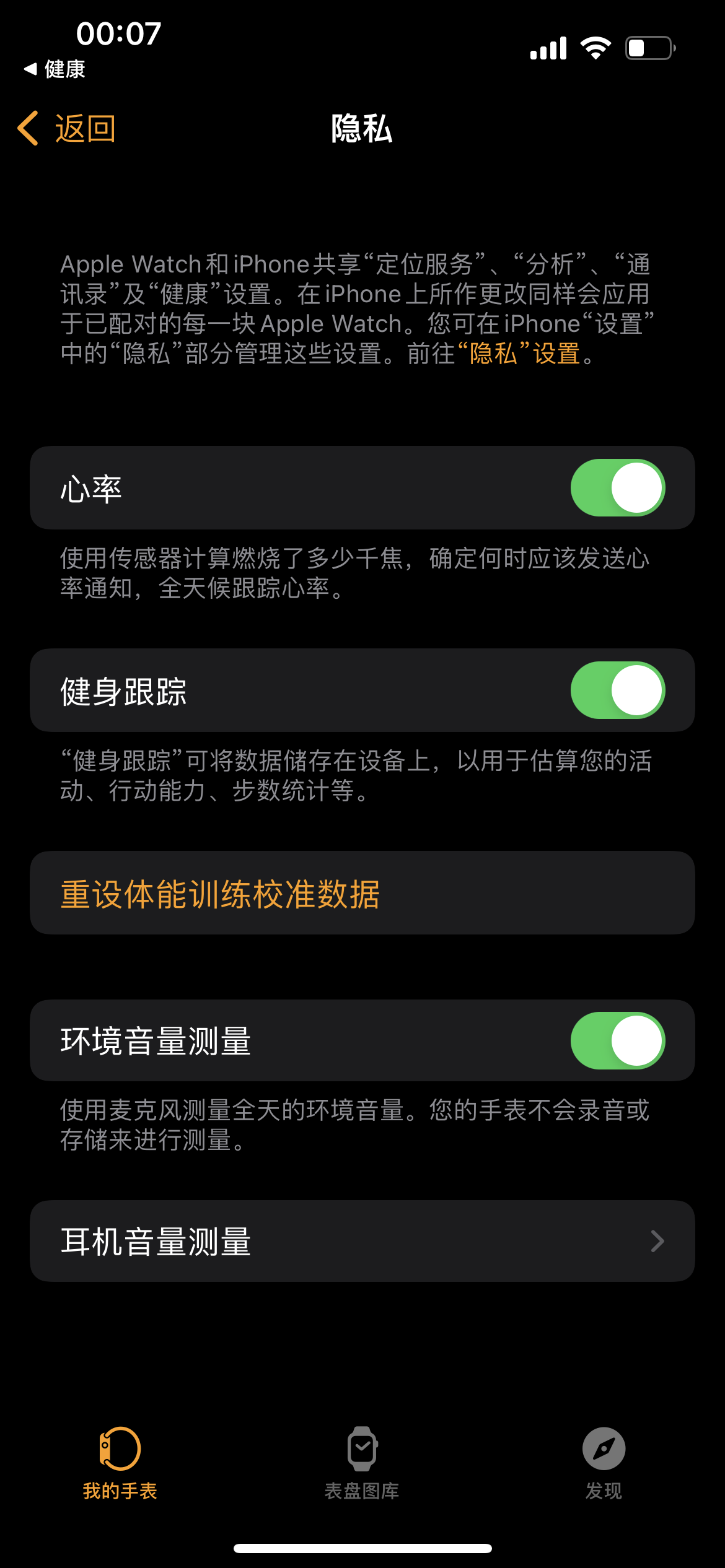Return to the 健康 app

tap(55, 69)
